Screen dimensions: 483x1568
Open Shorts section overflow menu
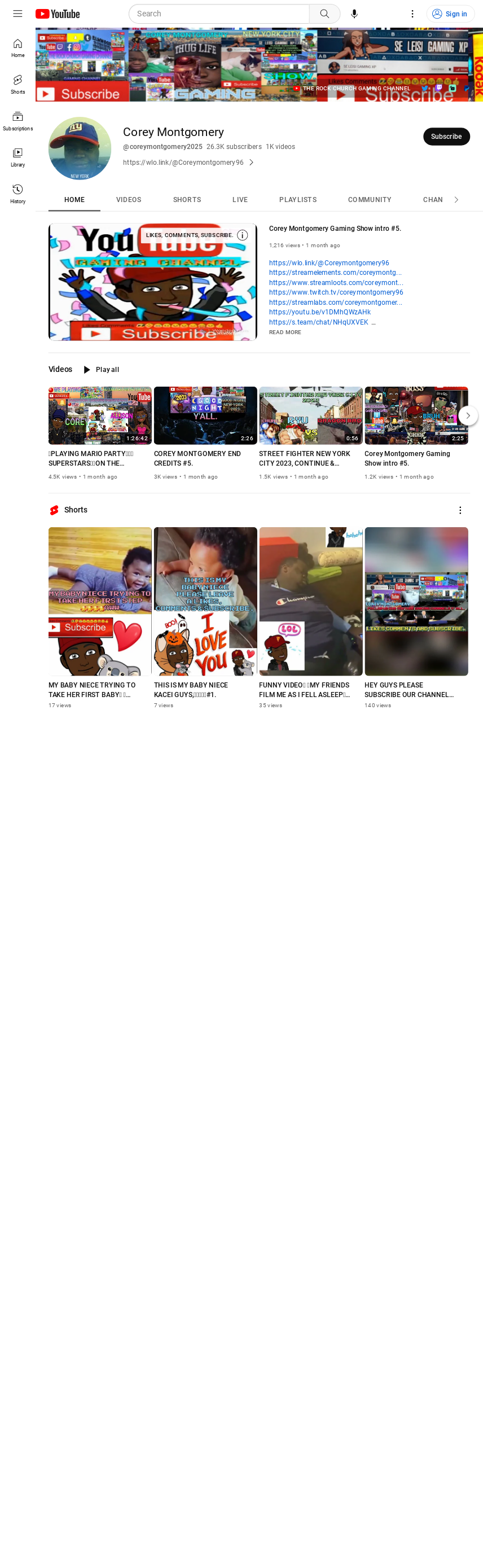click(460, 510)
